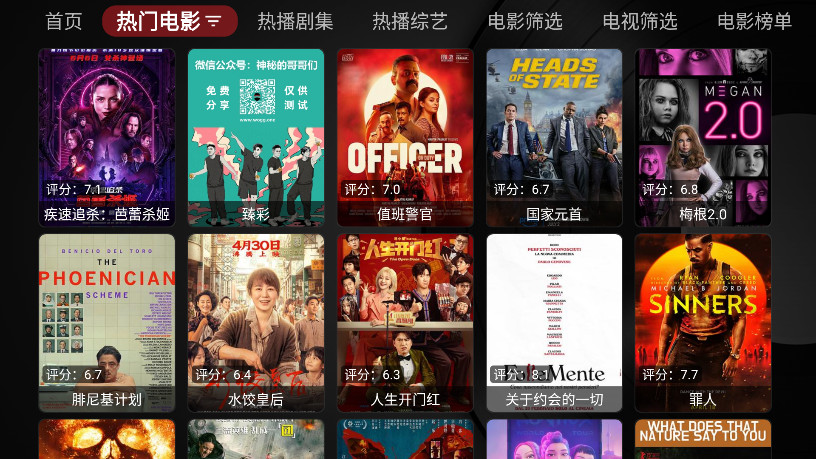
Task: Open the movie 腓尼基计划
Action: [x=107, y=322]
